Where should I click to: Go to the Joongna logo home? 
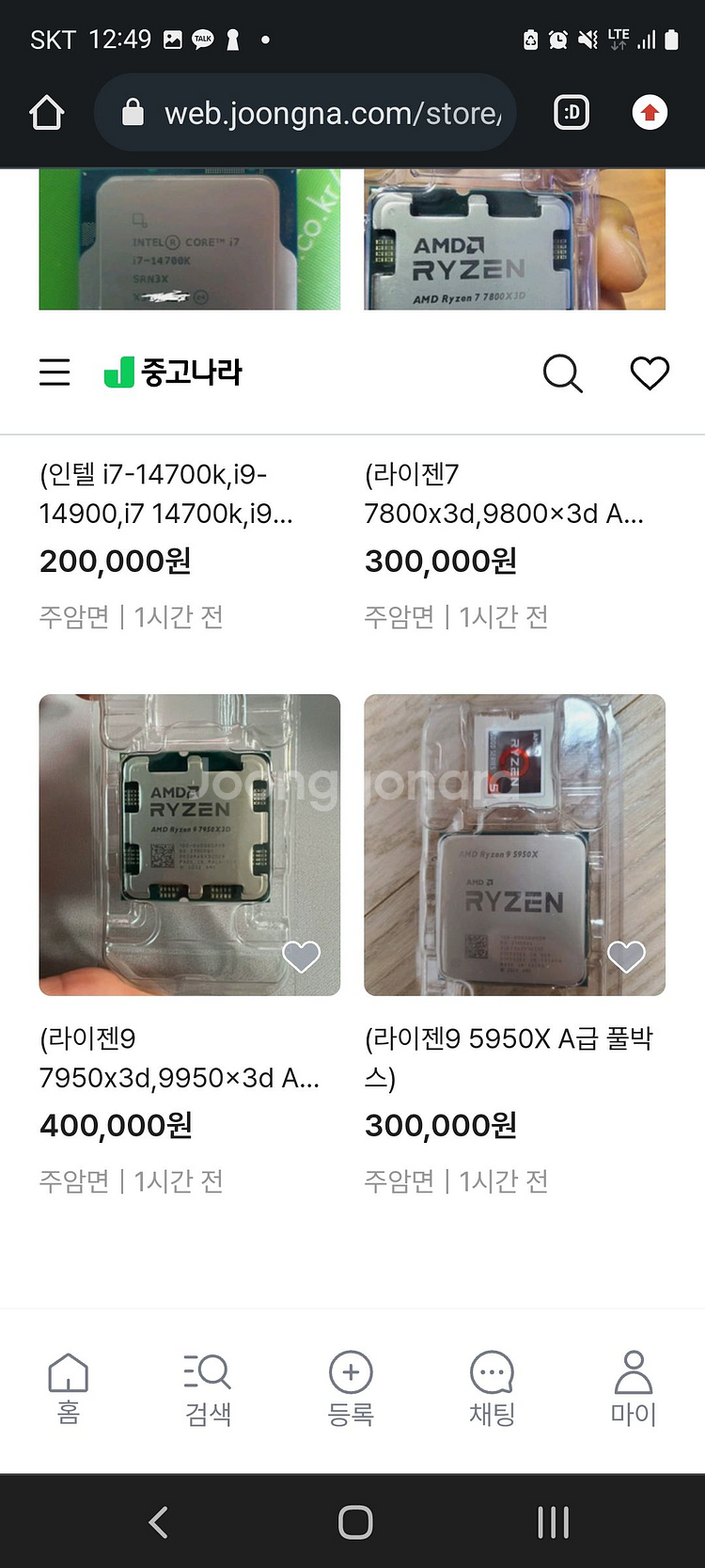click(173, 372)
